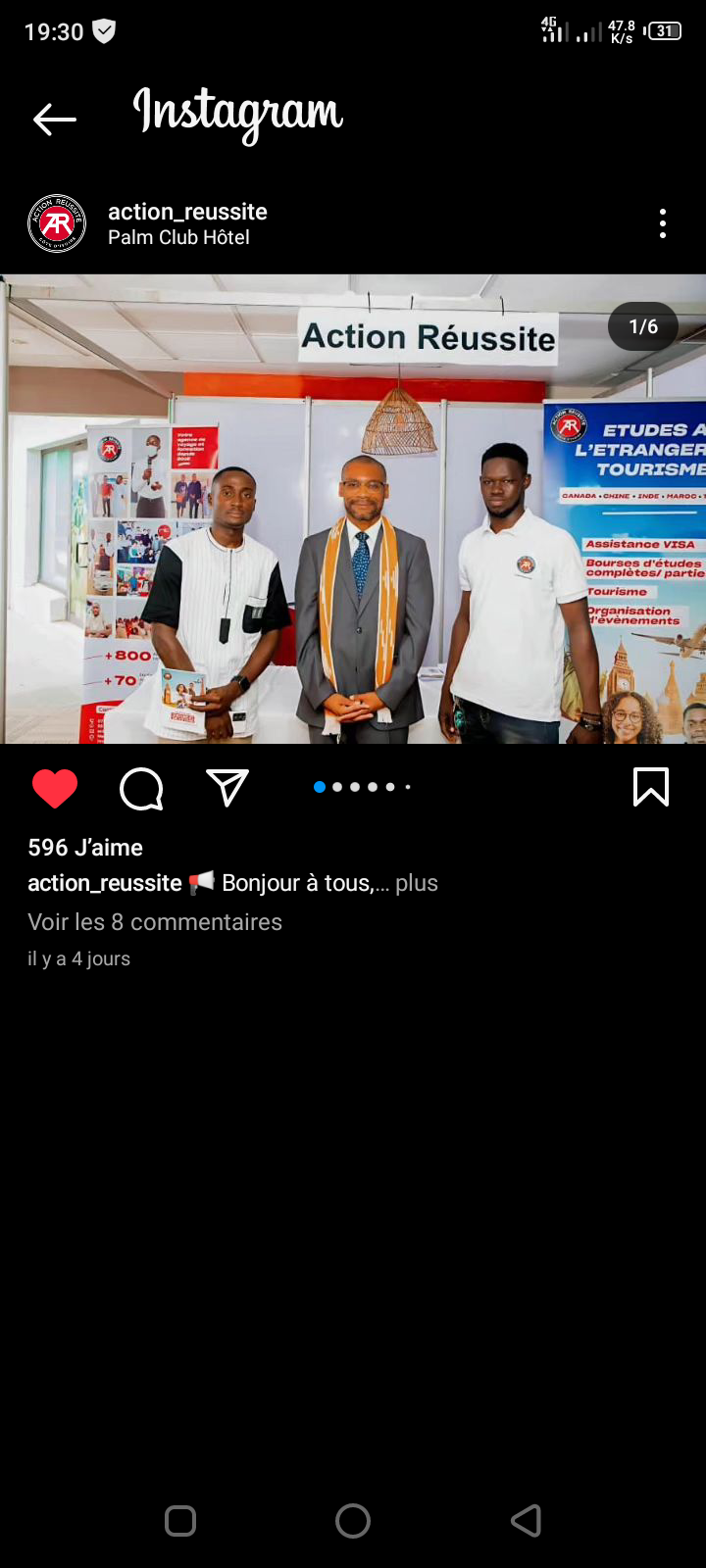This screenshot has width=706, height=1568.
Task: Tap the system home button
Action: [x=353, y=1521]
